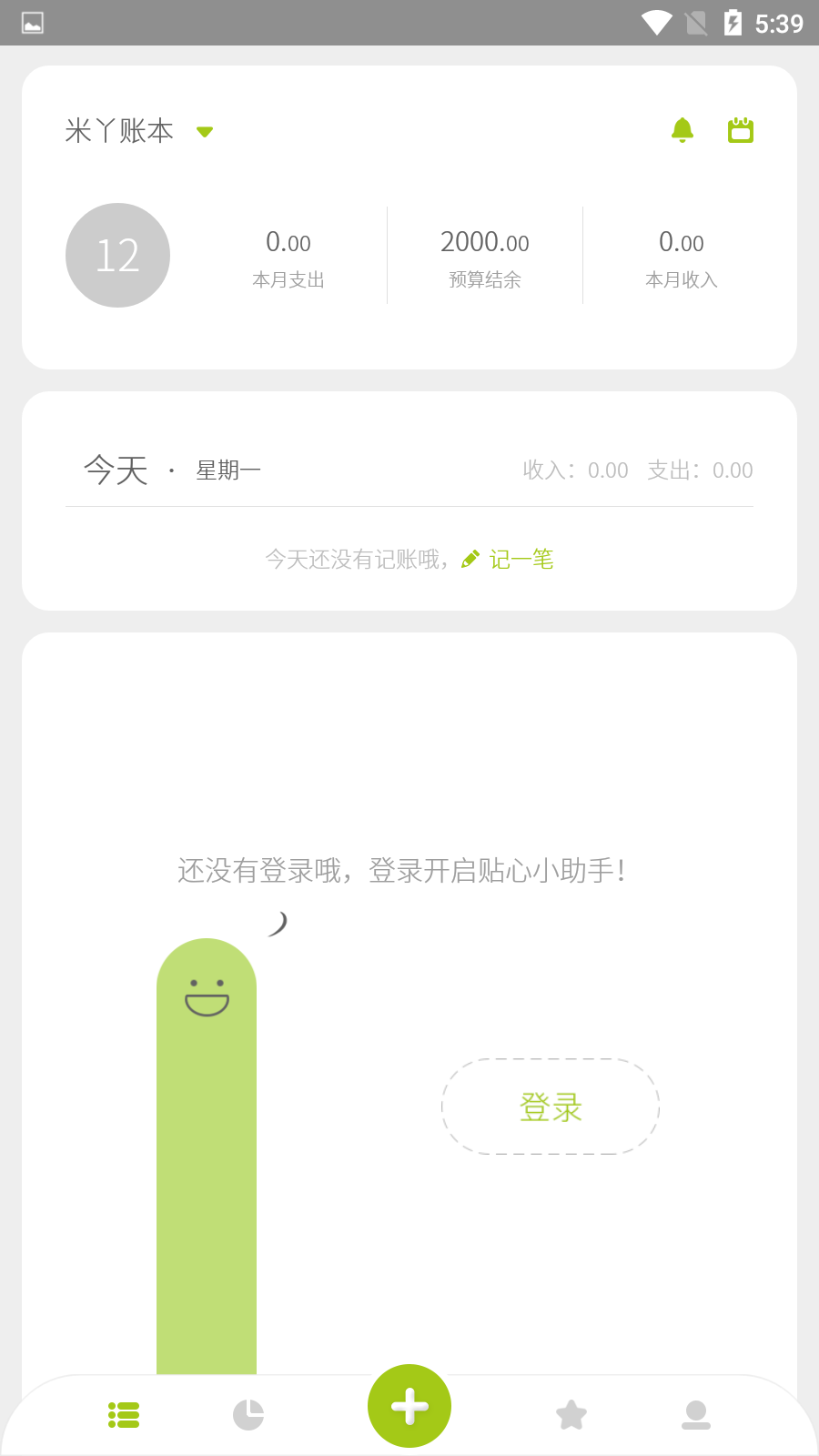Viewport: 819px width, 1456px height.
Task: Switch to the bill list tab
Action: [124, 1414]
